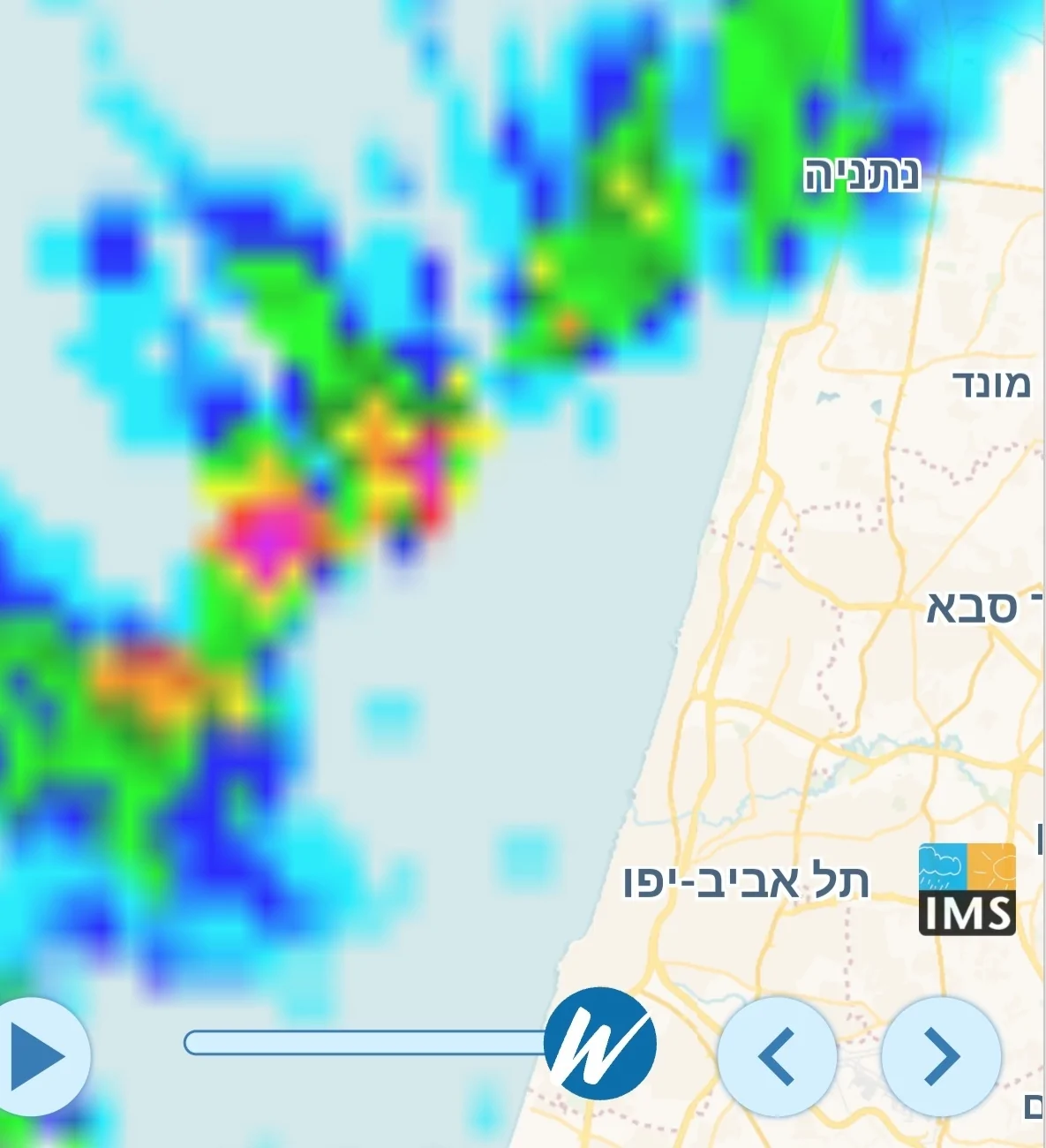
Task: Advance to the next radar frame
Action: pyautogui.click(x=941, y=1054)
